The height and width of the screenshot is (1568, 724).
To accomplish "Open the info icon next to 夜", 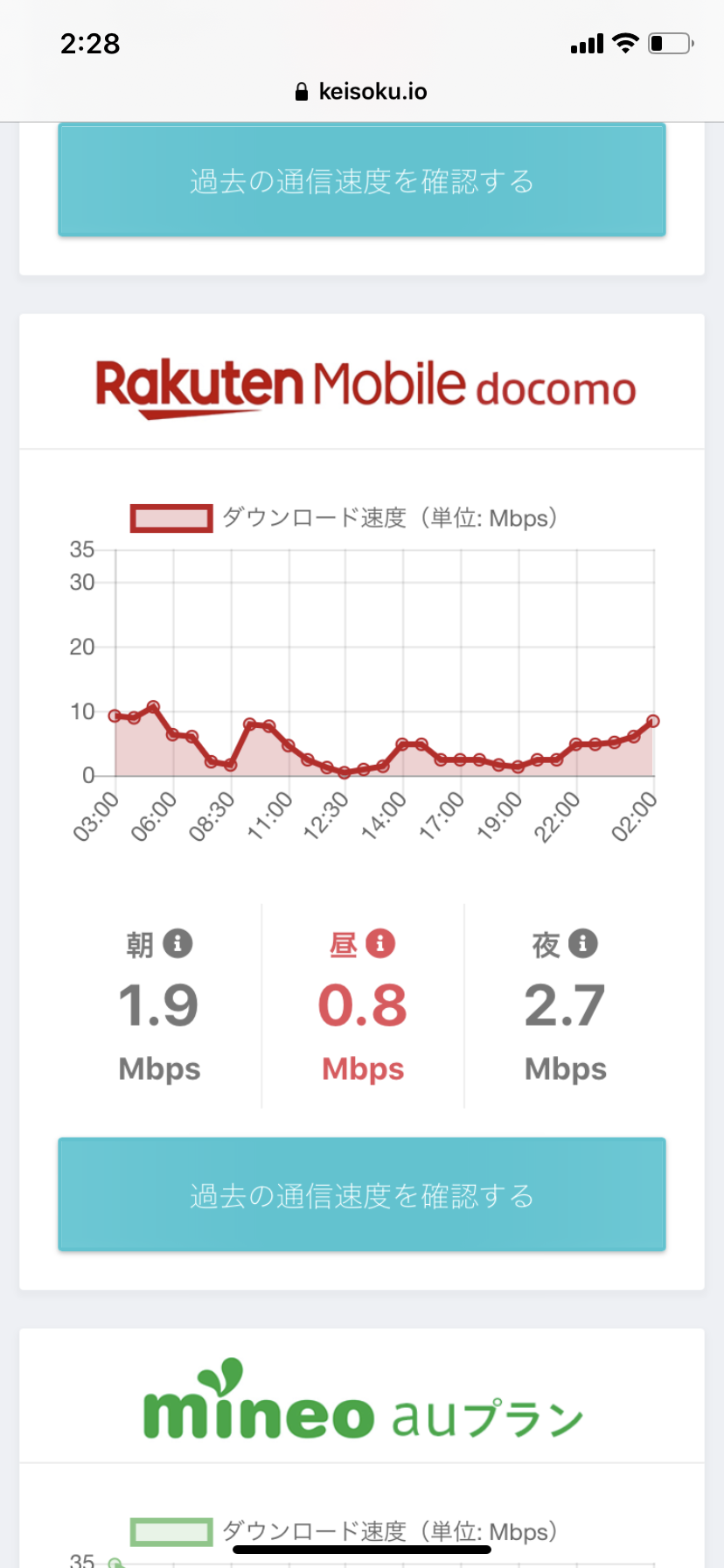I will pyautogui.click(x=583, y=943).
